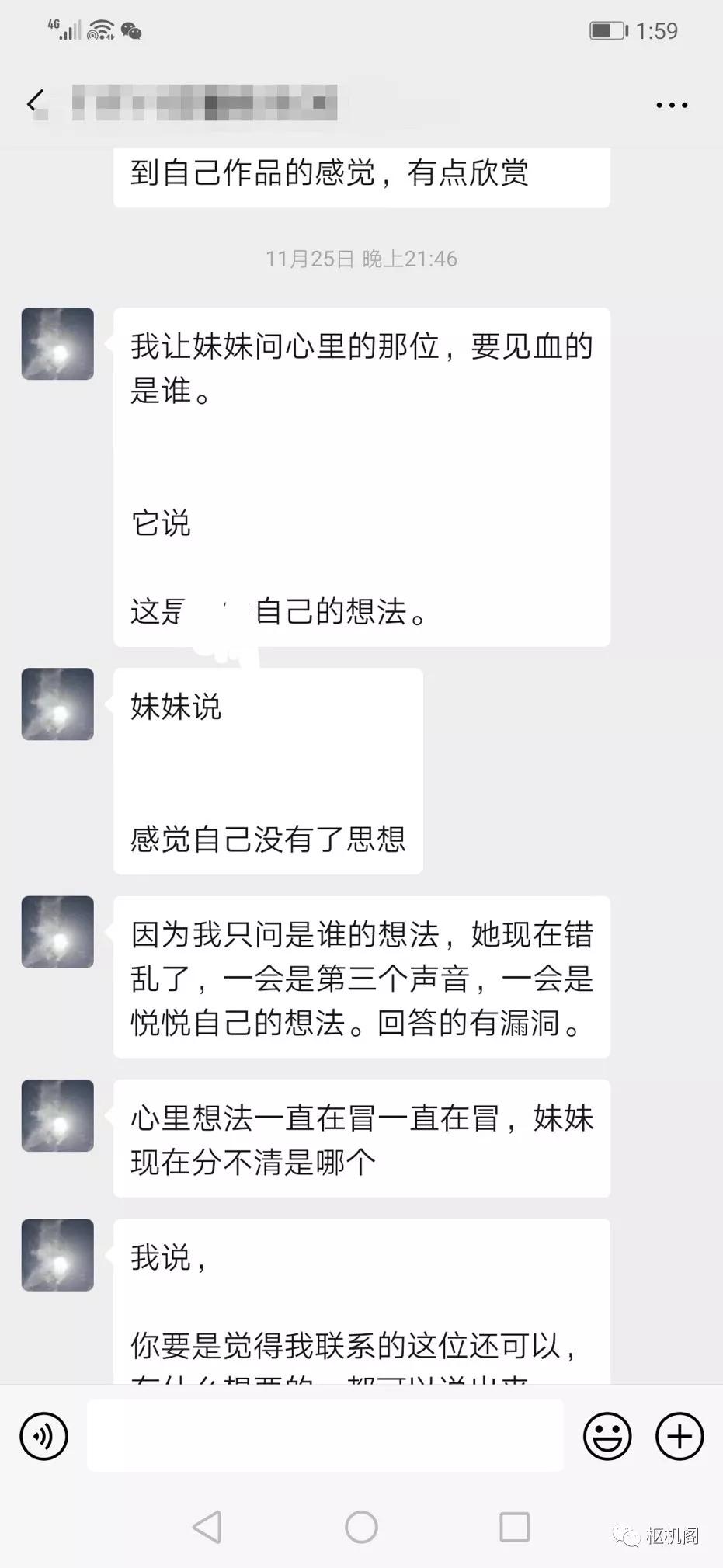Open the emoji sticker panel
The image size is (723, 1568).
click(x=607, y=1436)
